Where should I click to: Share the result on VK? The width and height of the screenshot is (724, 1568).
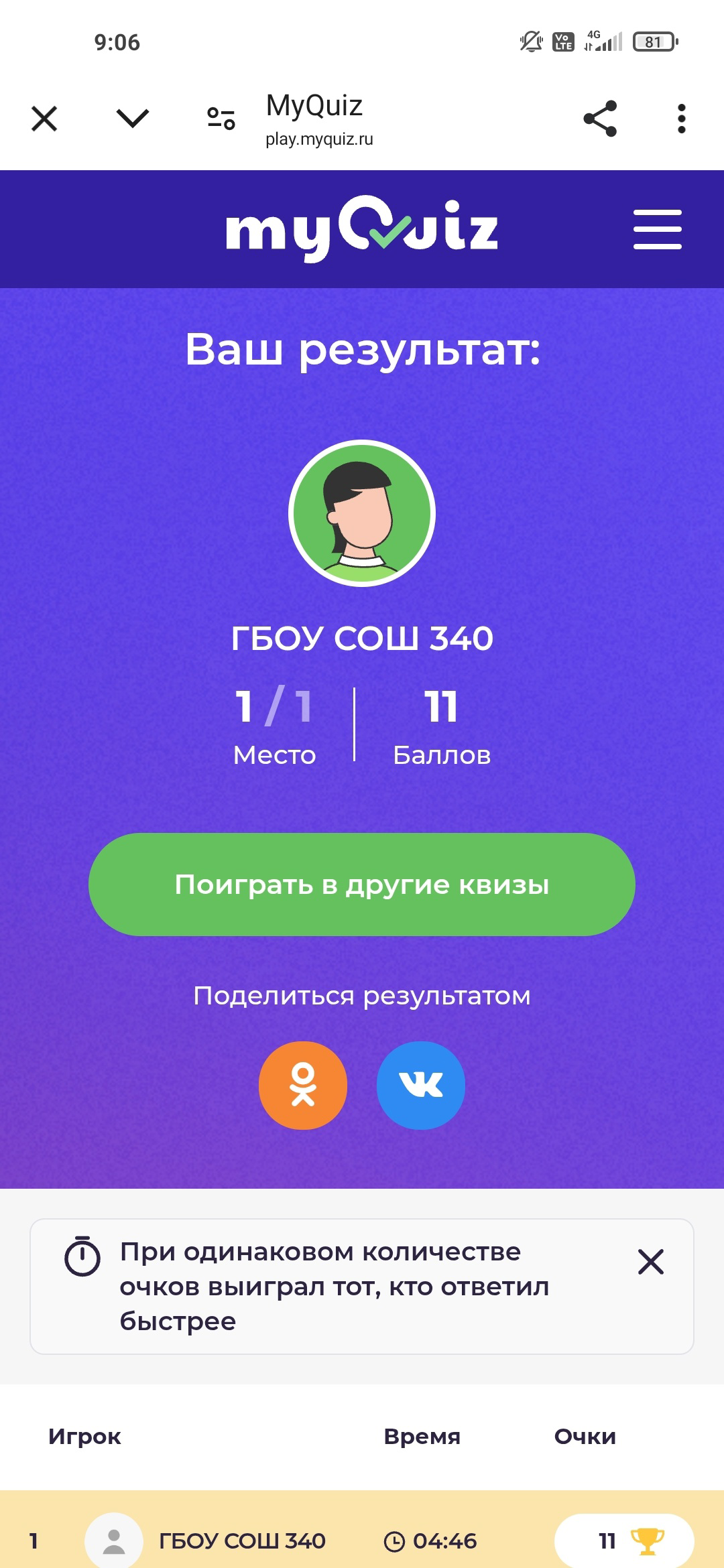(x=421, y=1085)
